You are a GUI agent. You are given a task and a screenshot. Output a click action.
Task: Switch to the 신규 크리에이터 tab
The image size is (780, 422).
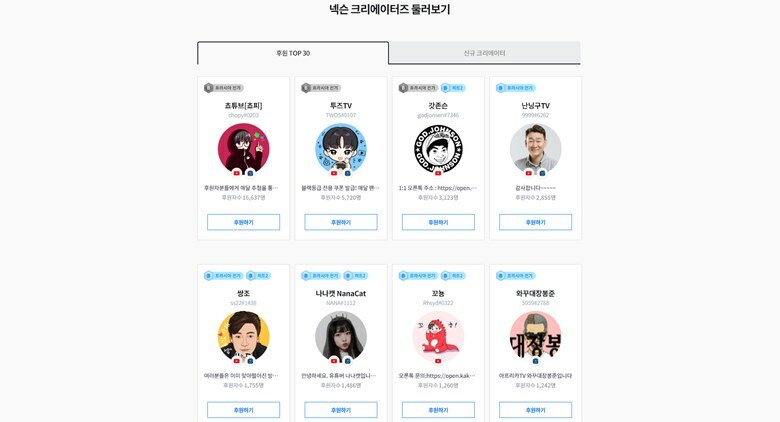click(484, 53)
